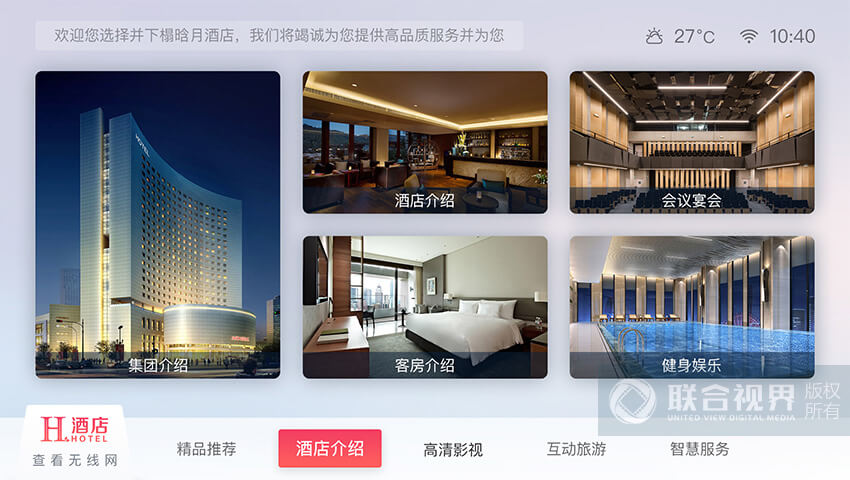Switch to the 高清影视 tab
Viewport: 850px width, 480px height.
click(x=453, y=450)
